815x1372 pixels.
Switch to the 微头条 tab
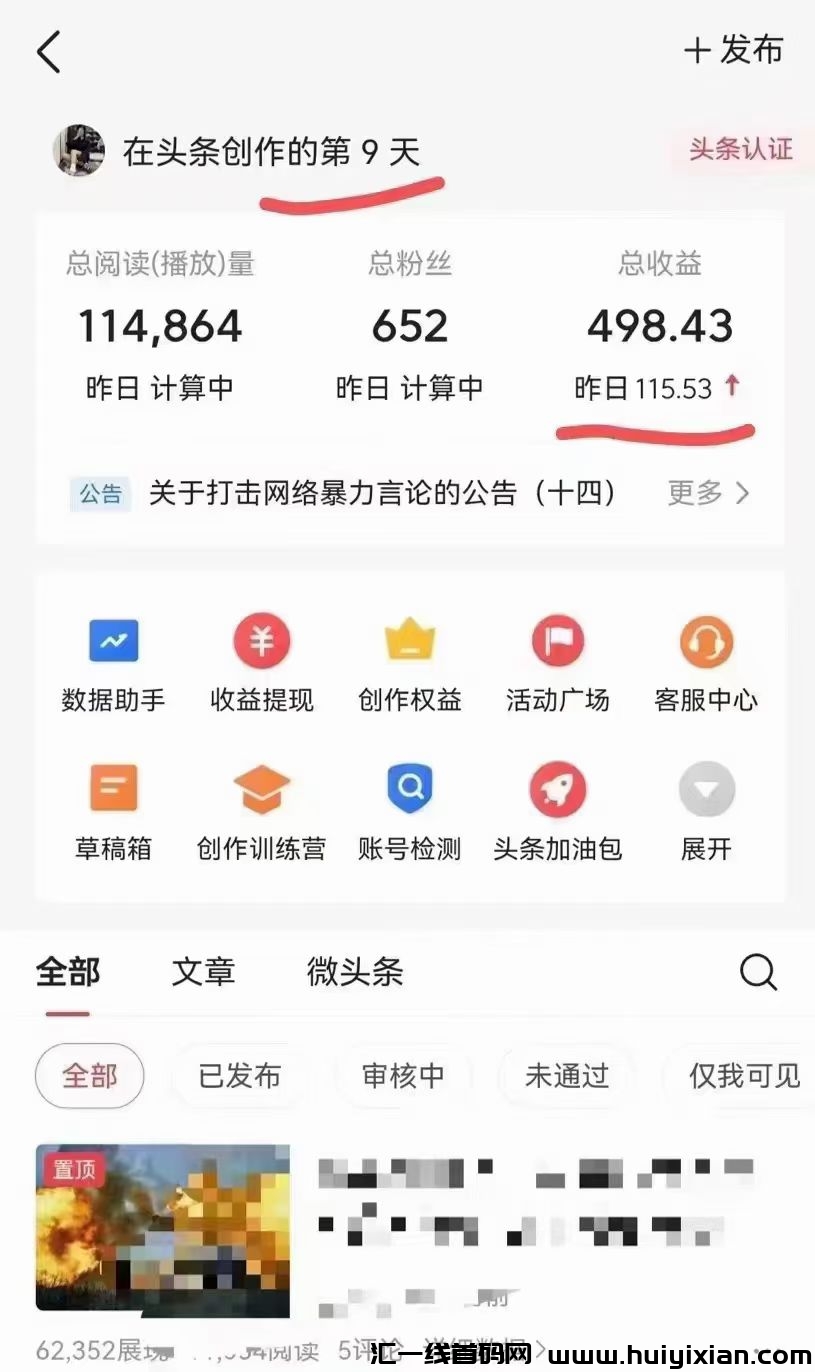pyautogui.click(x=355, y=972)
